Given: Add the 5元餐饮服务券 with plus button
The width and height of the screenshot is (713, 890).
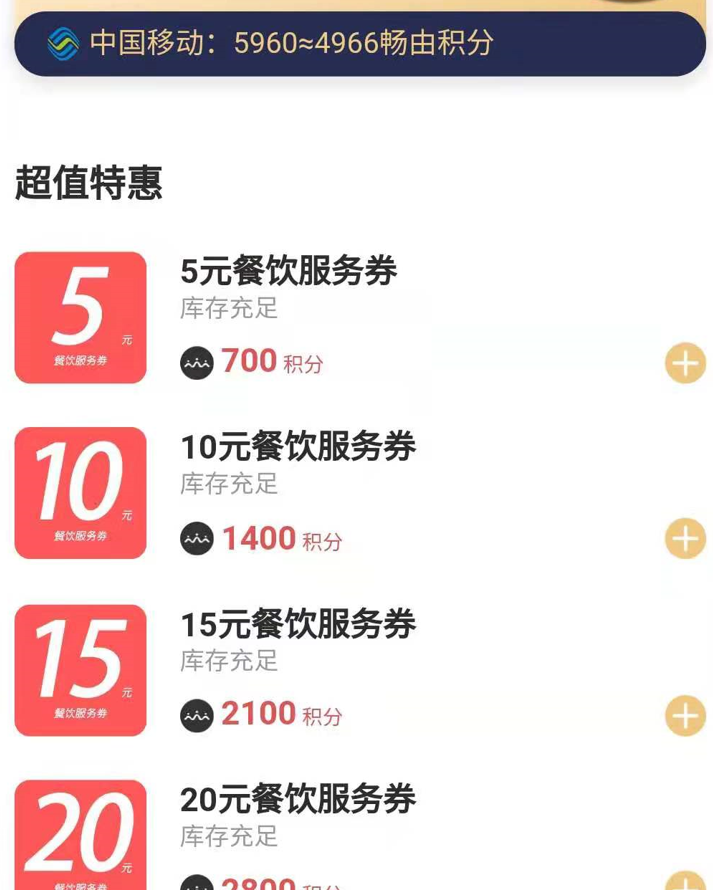Looking at the screenshot, I should pyautogui.click(x=685, y=363).
